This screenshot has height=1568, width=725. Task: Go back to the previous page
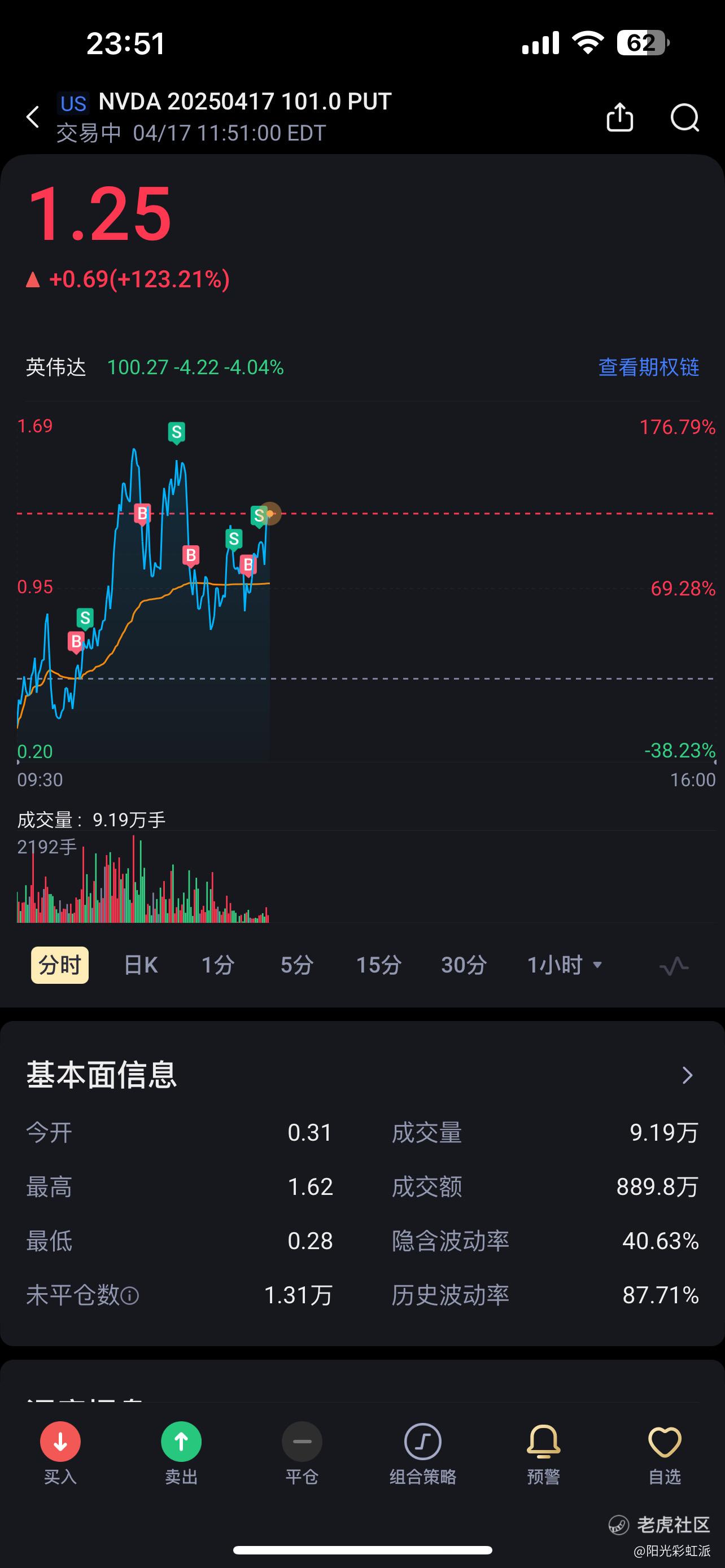coord(33,117)
